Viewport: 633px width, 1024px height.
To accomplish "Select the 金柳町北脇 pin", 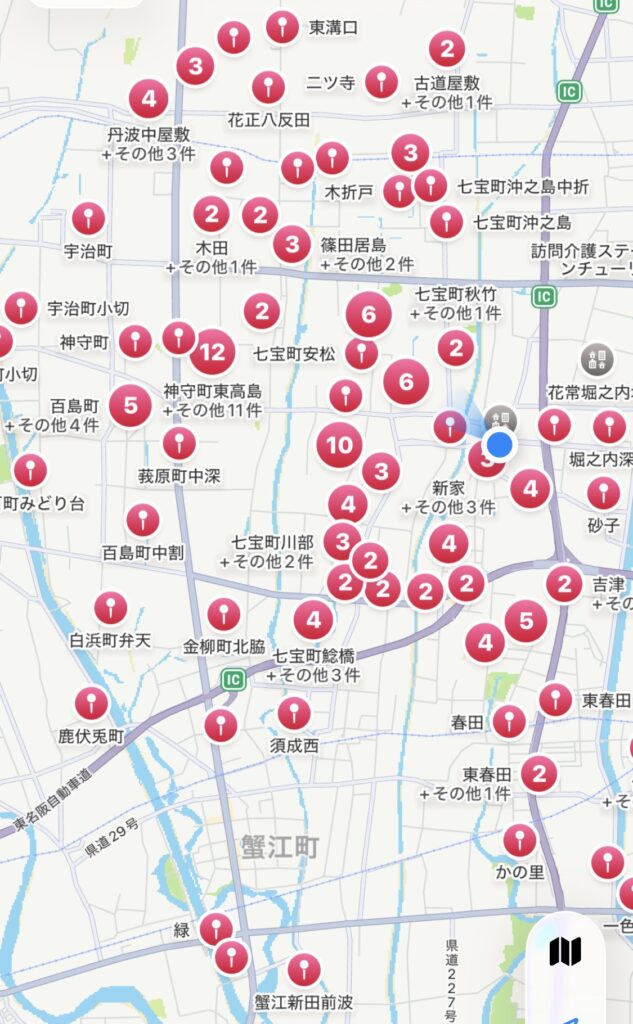I will click(x=223, y=614).
